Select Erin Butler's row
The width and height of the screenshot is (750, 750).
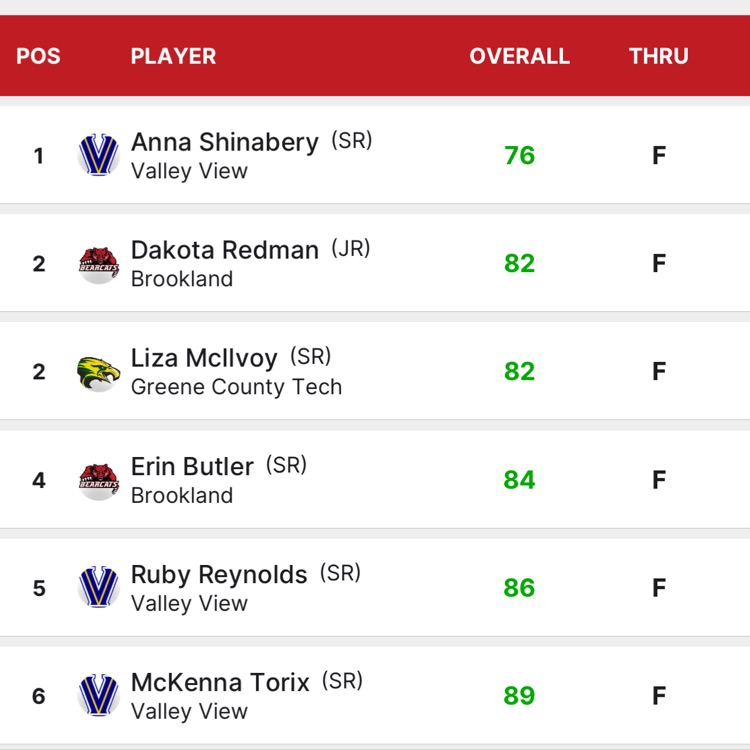[375, 479]
